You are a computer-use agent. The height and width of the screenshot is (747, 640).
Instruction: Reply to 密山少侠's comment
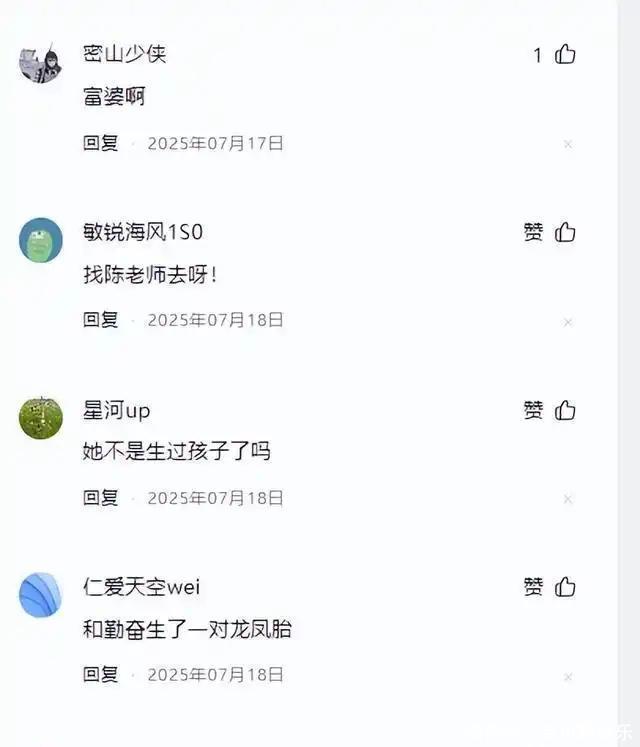coord(100,143)
